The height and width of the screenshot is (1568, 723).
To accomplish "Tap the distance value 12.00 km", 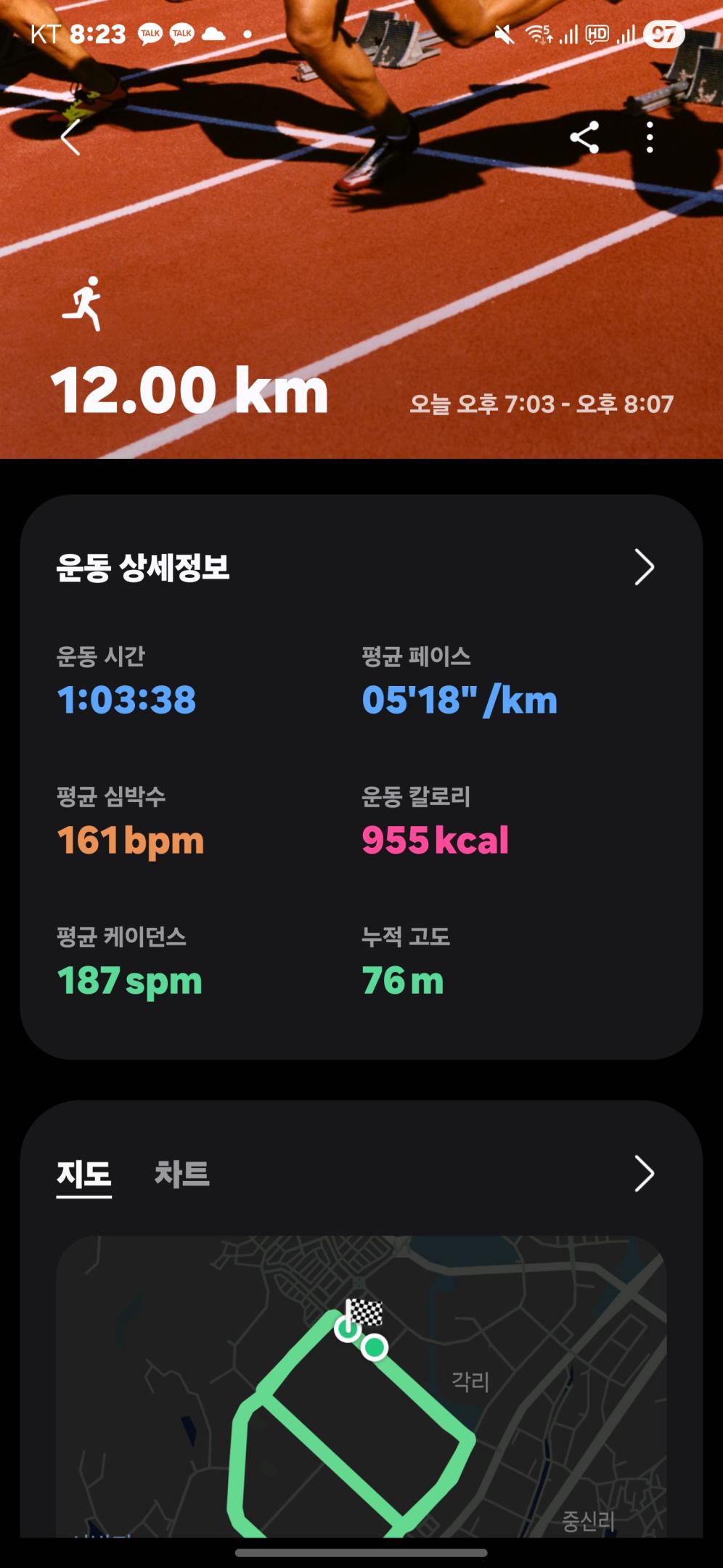I will 191,391.
